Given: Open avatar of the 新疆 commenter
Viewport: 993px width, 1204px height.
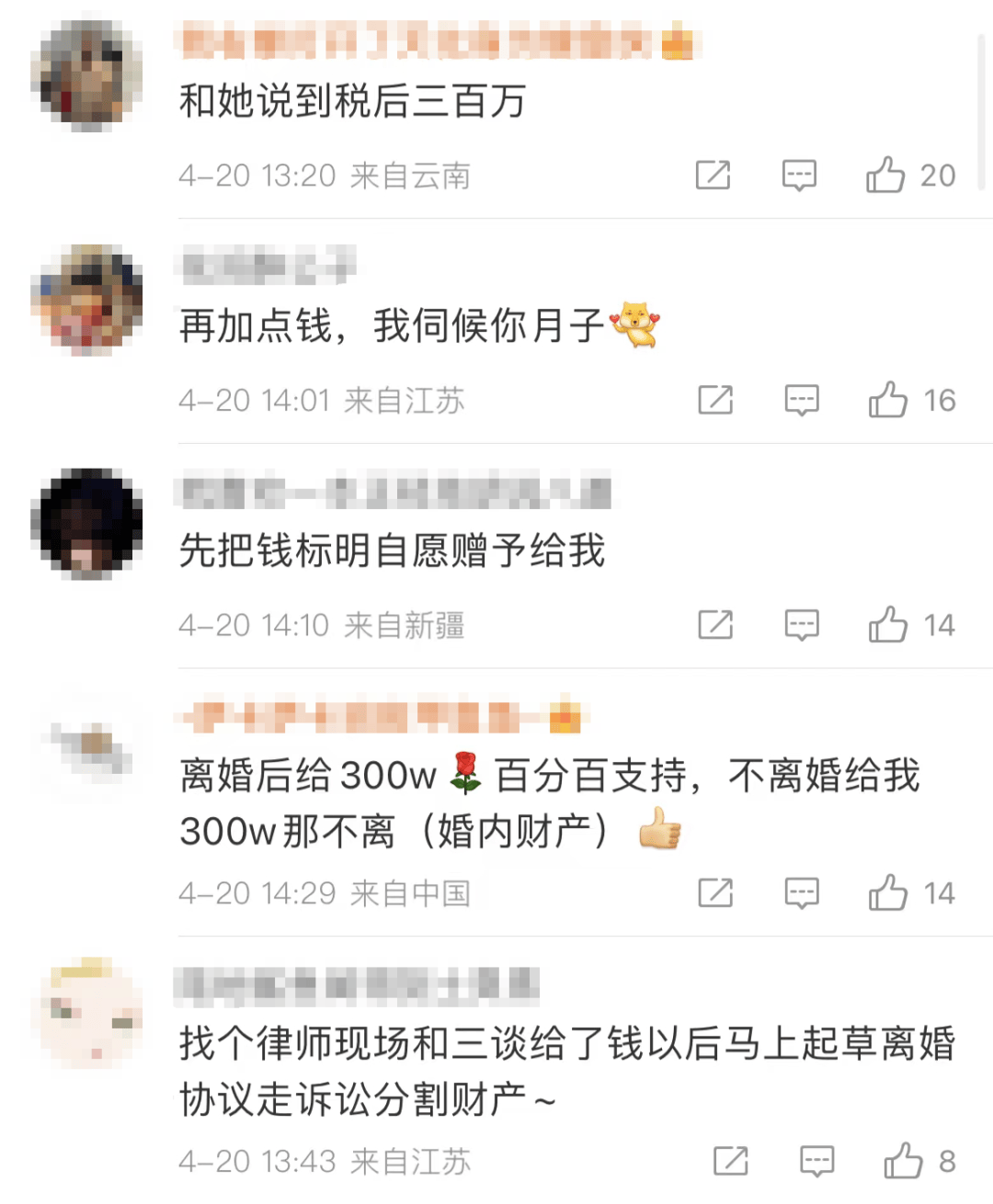Looking at the screenshot, I should click(x=86, y=524).
